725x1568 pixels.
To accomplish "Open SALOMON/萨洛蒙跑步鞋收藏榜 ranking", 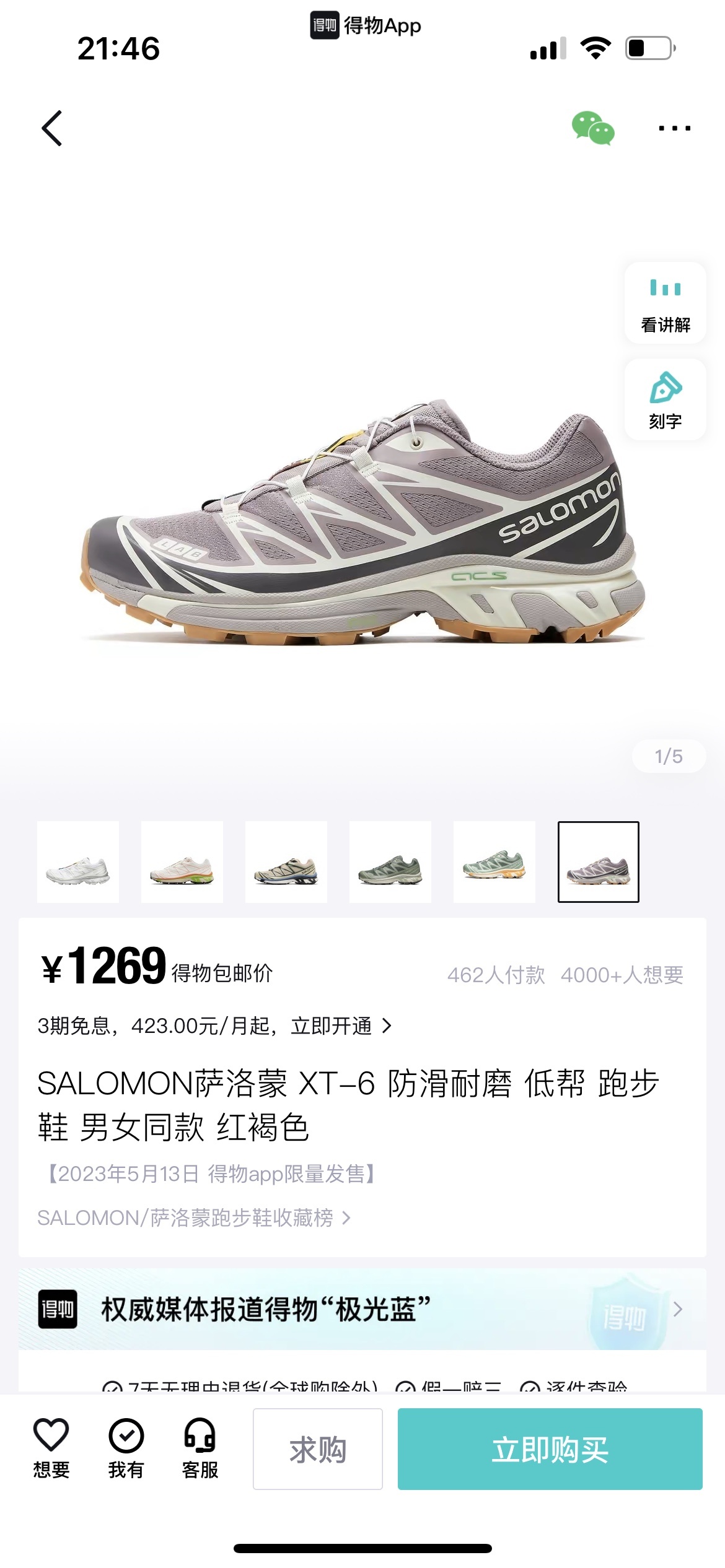I will pos(193,1218).
